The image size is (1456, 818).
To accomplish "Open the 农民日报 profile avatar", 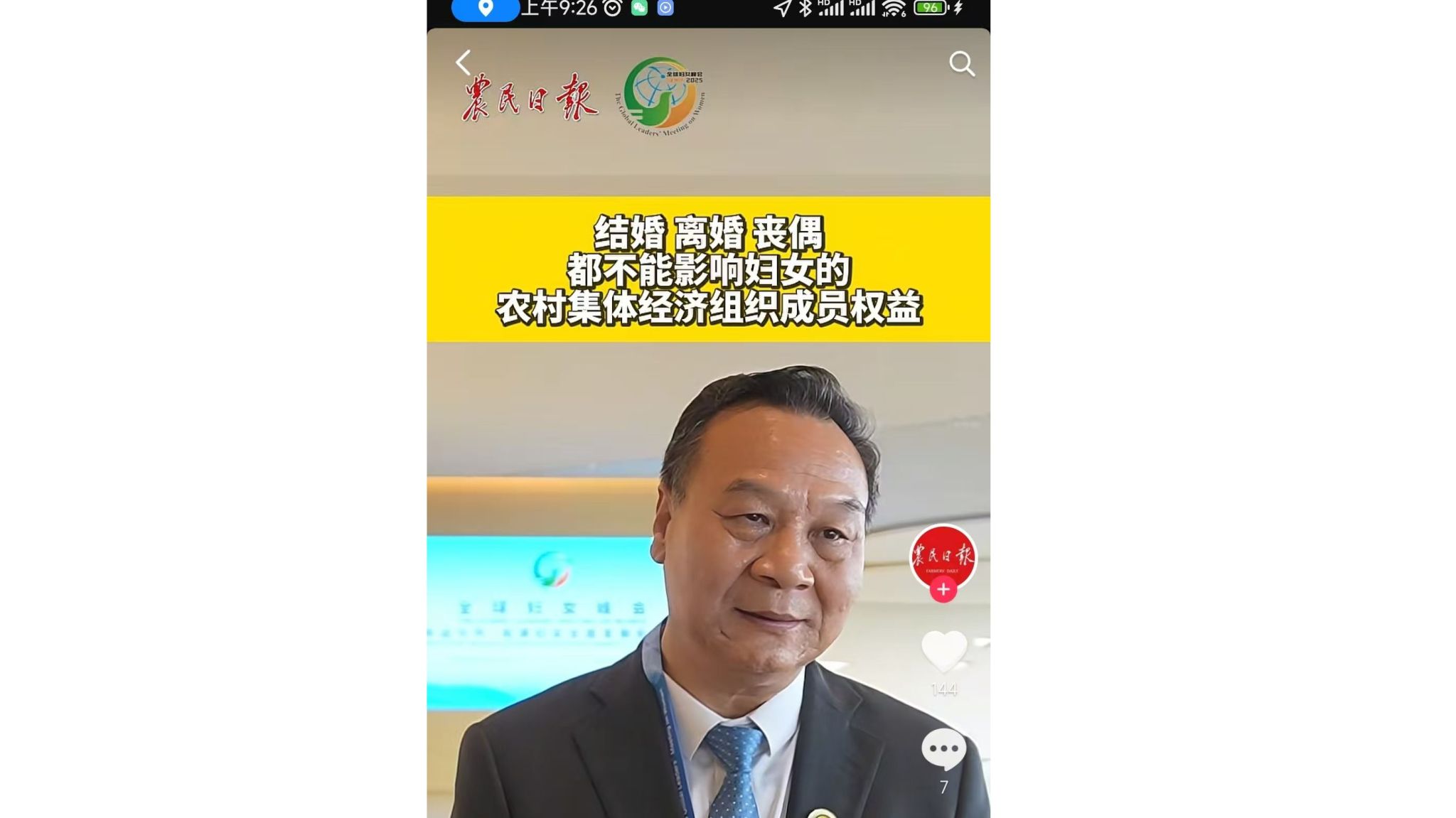I will pyautogui.click(x=943, y=555).
